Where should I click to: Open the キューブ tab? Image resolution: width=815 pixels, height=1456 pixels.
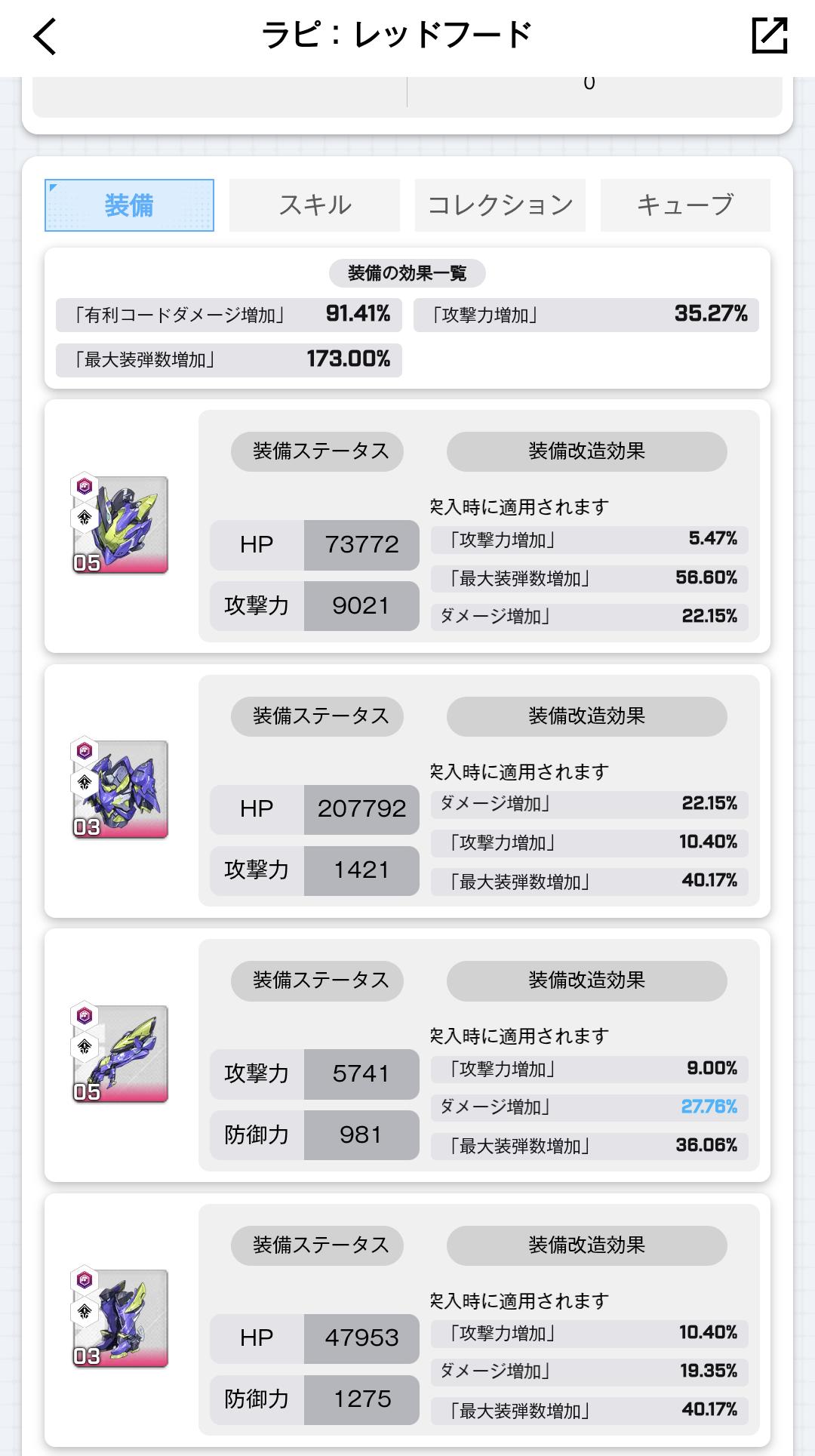point(685,205)
